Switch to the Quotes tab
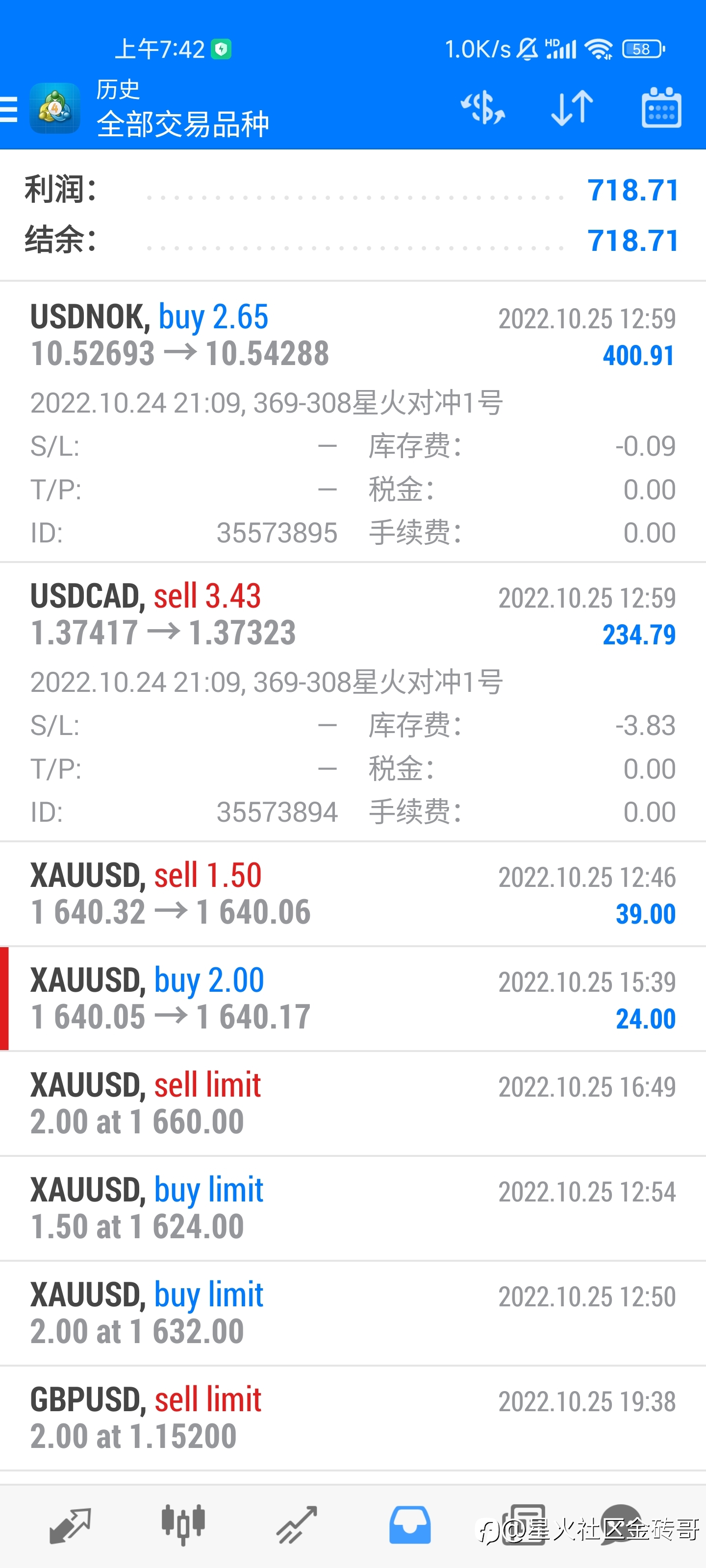The height and width of the screenshot is (1568, 706). tap(70, 1525)
